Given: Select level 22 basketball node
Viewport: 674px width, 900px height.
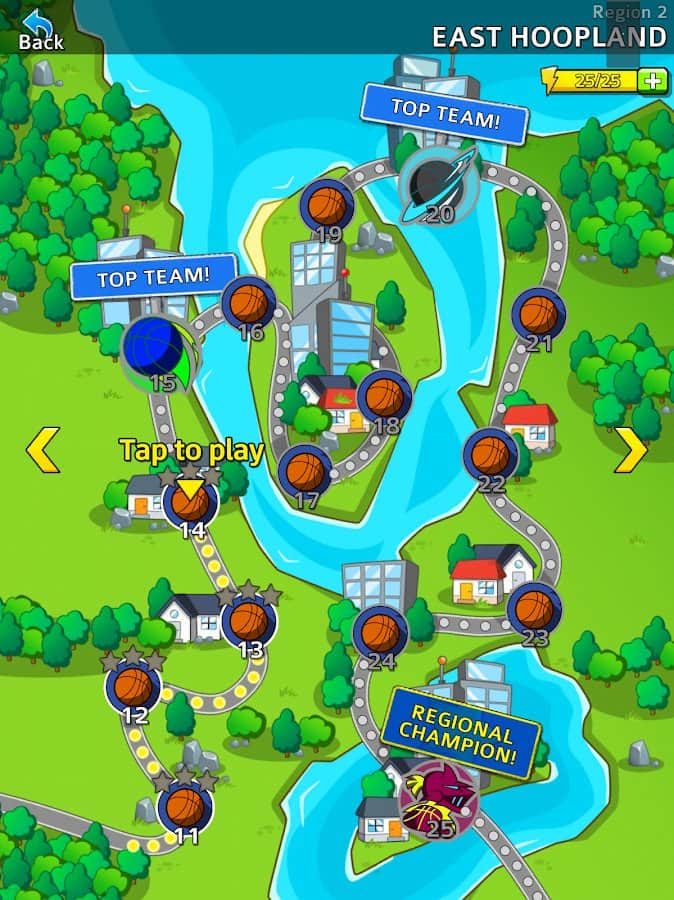Looking at the screenshot, I should 490,455.
